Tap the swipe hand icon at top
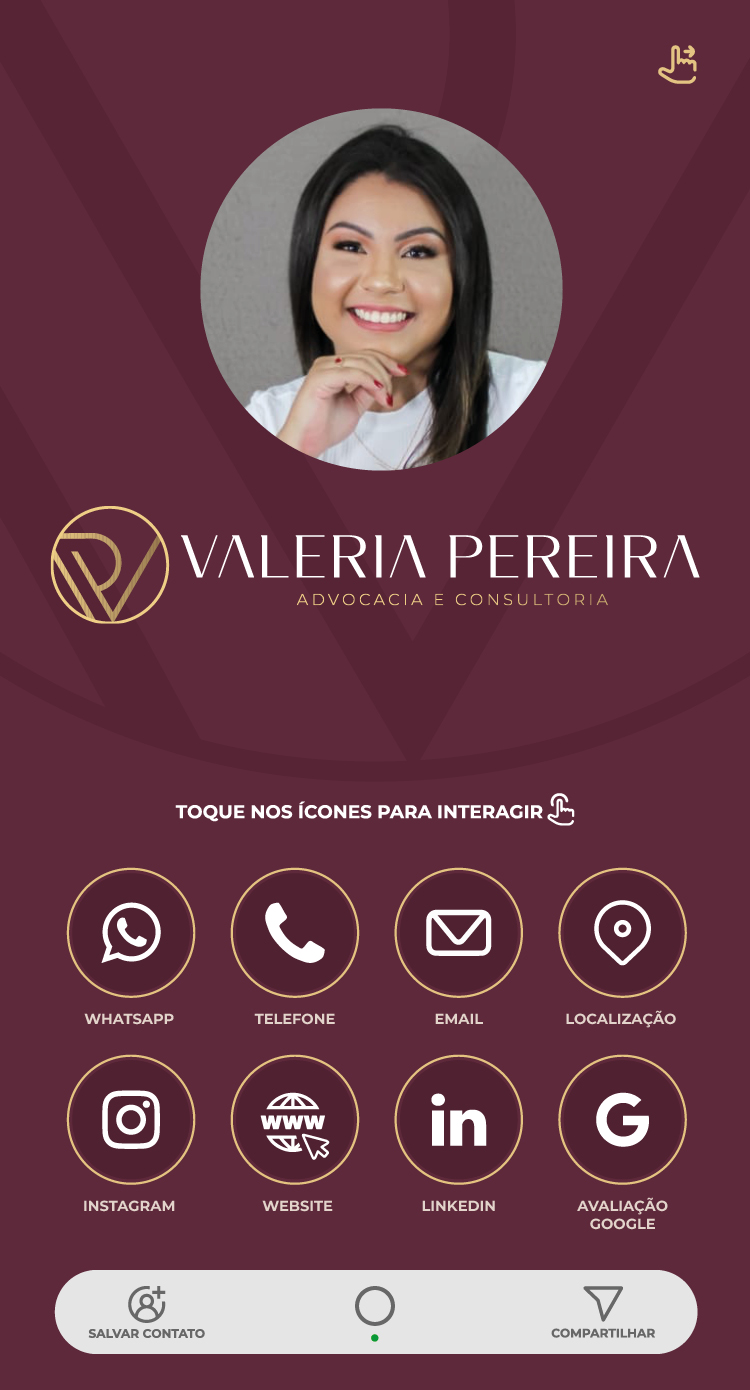The width and height of the screenshot is (750, 1390). [678, 64]
